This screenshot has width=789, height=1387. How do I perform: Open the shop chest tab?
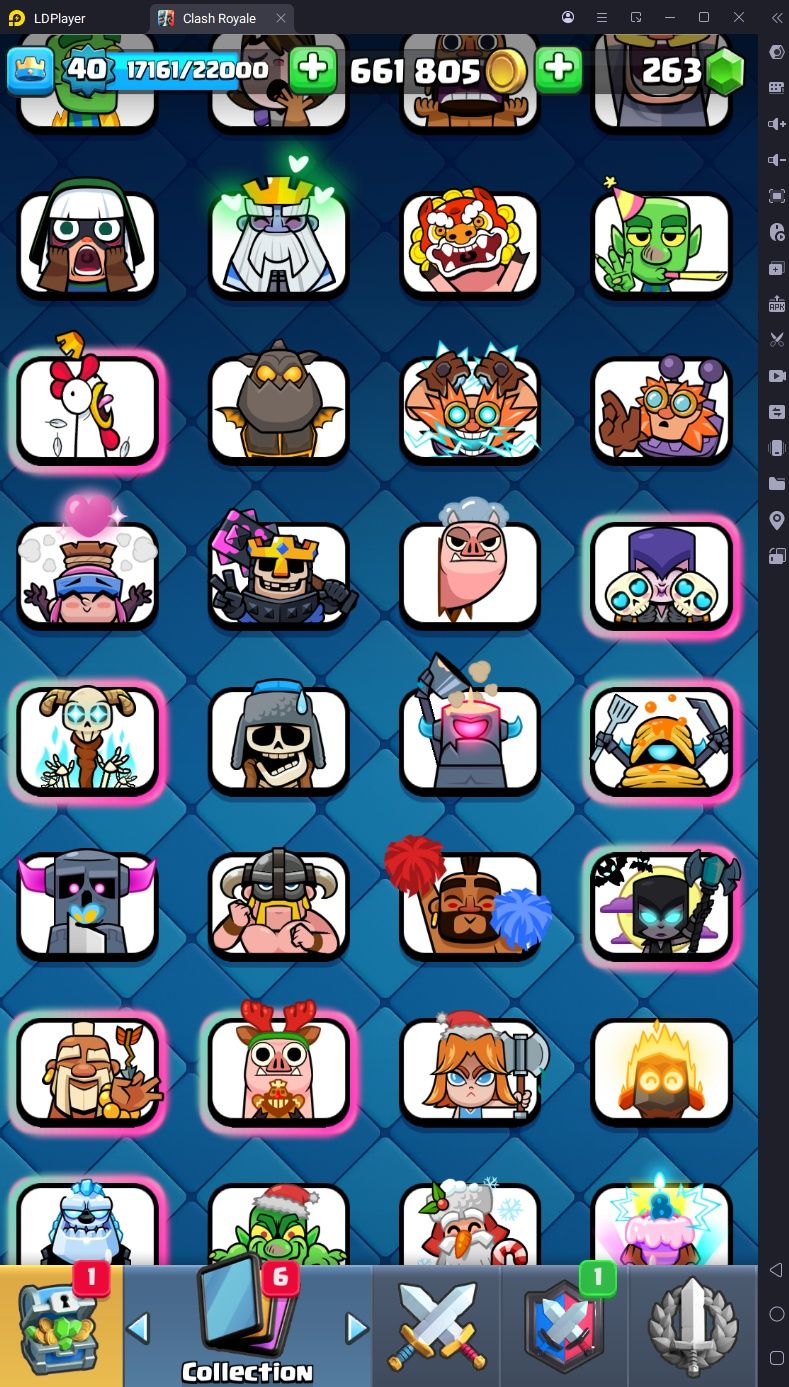pyautogui.click(x=61, y=1325)
